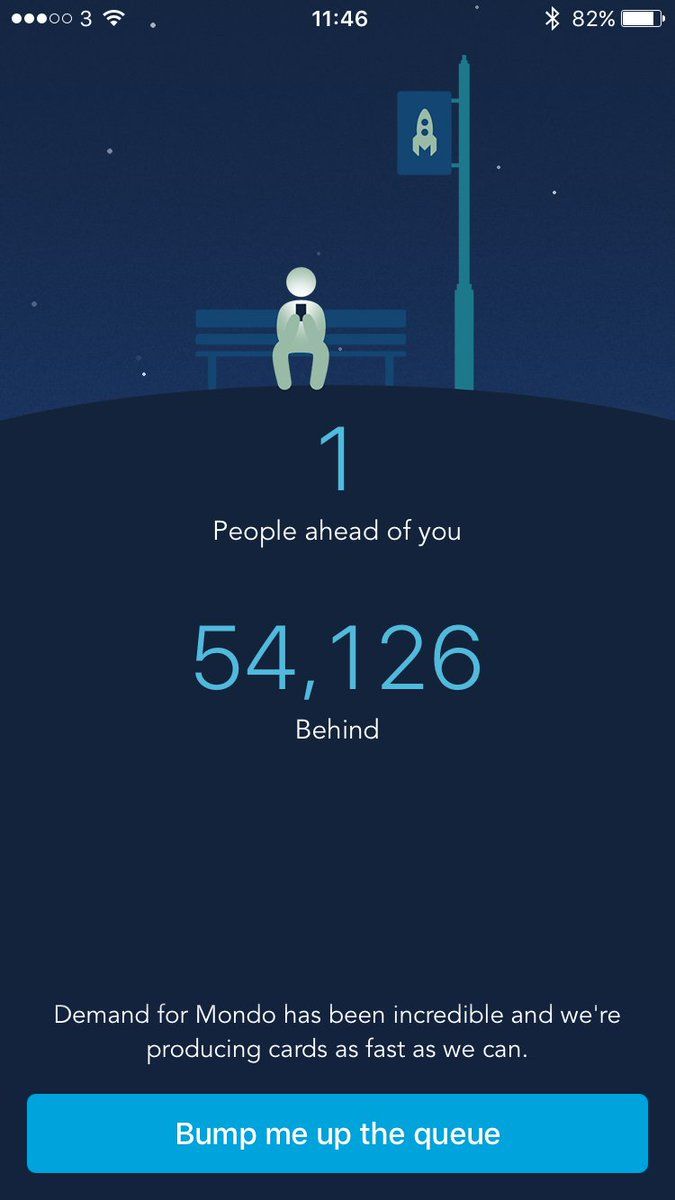Tap Bump me up the queue
The width and height of the screenshot is (675, 1200).
click(x=337, y=1133)
